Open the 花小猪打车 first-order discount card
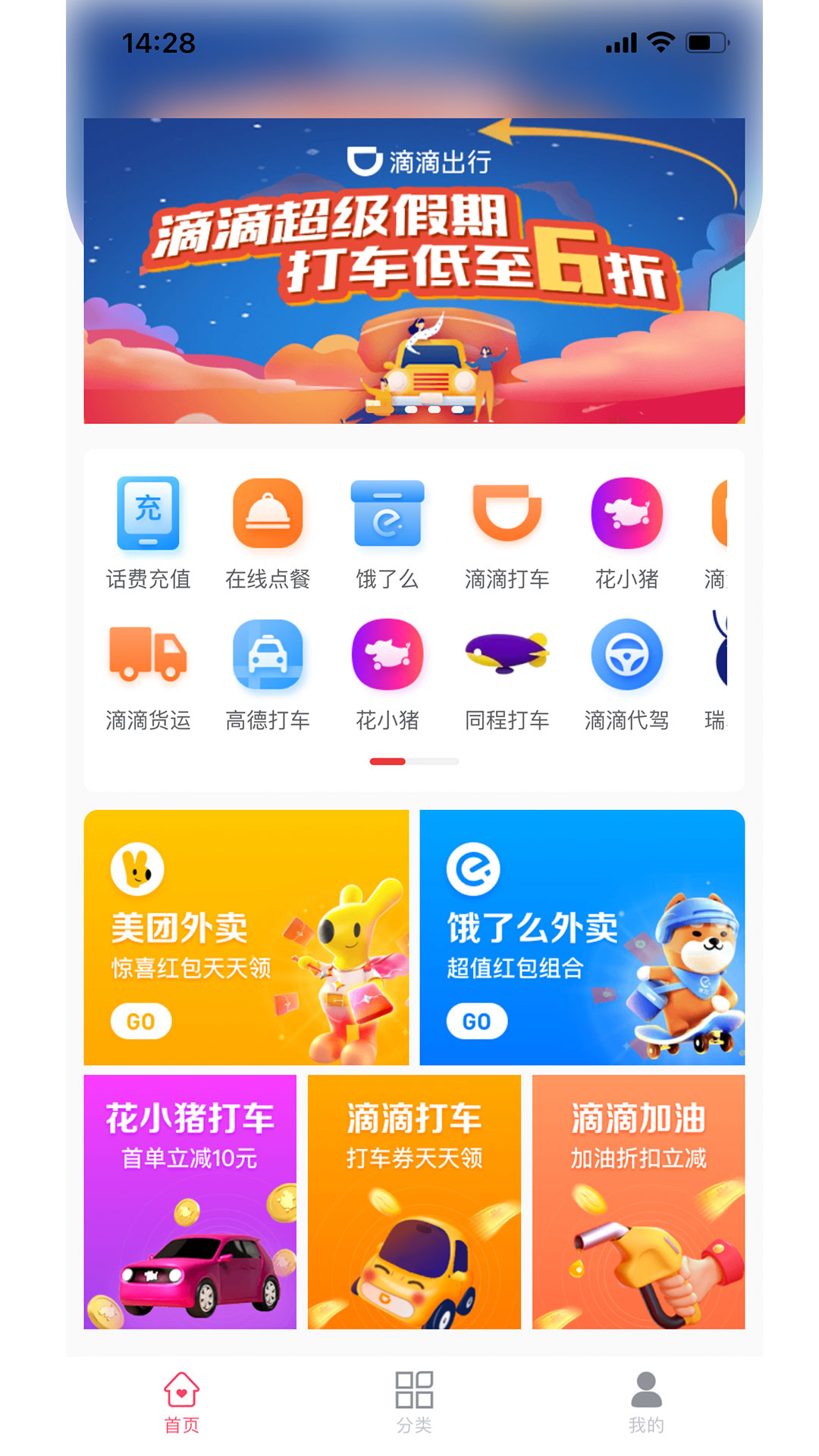 (x=190, y=1206)
